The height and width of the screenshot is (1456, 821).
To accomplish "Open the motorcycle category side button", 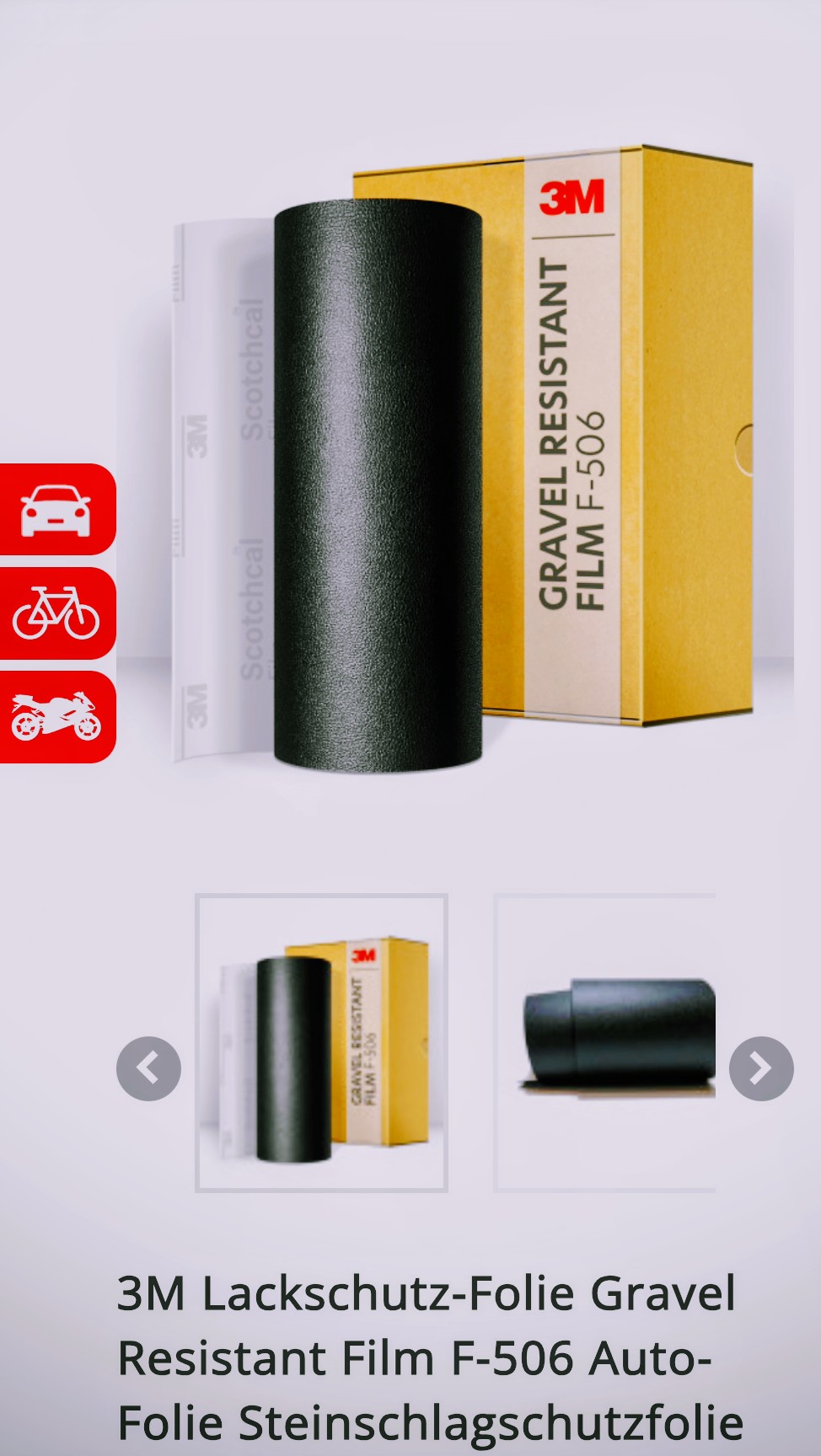I will pos(56,717).
